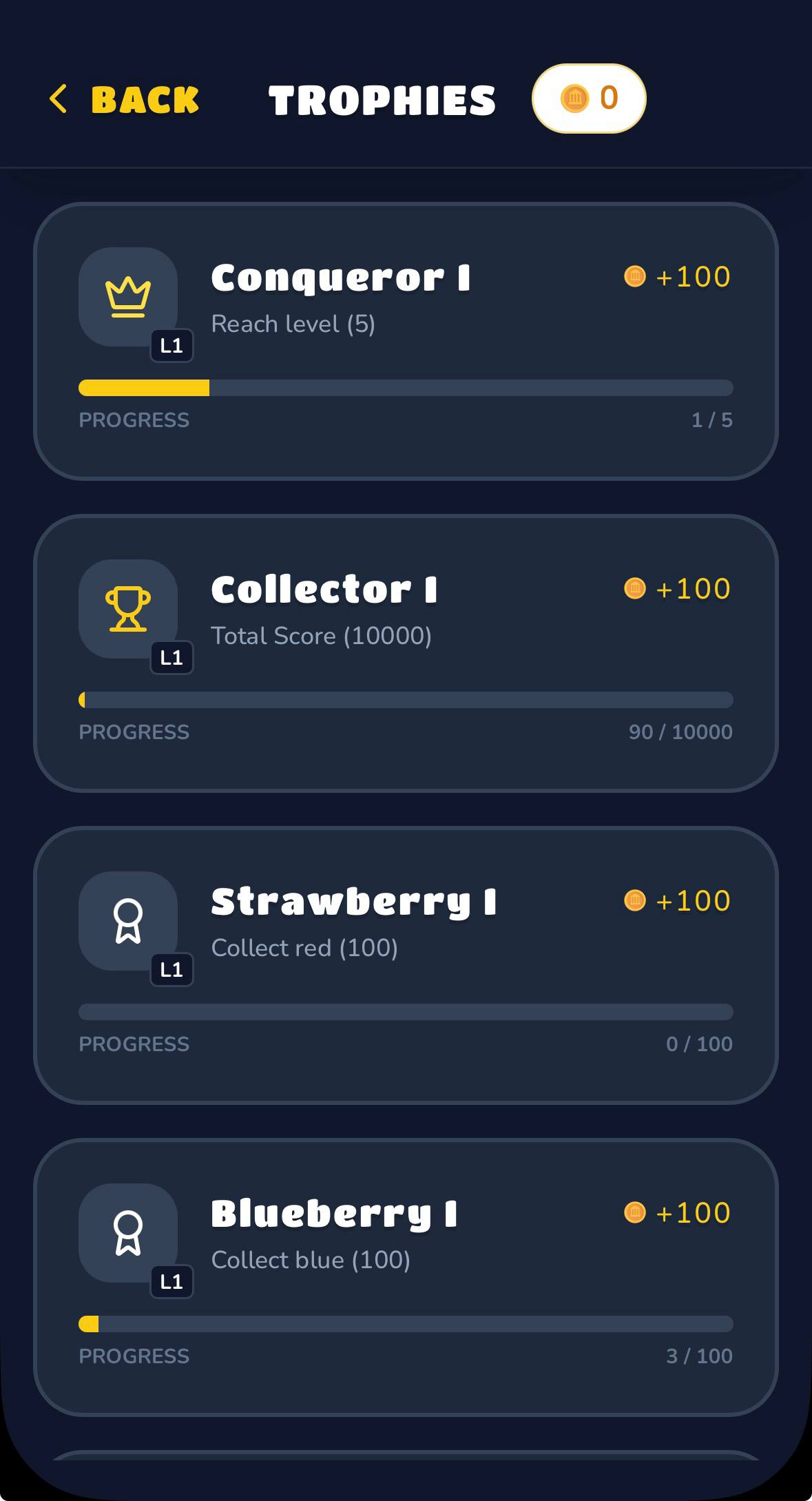This screenshot has height=1501, width=812.
Task: Click the Collector I progress bar
Action: point(406,699)
